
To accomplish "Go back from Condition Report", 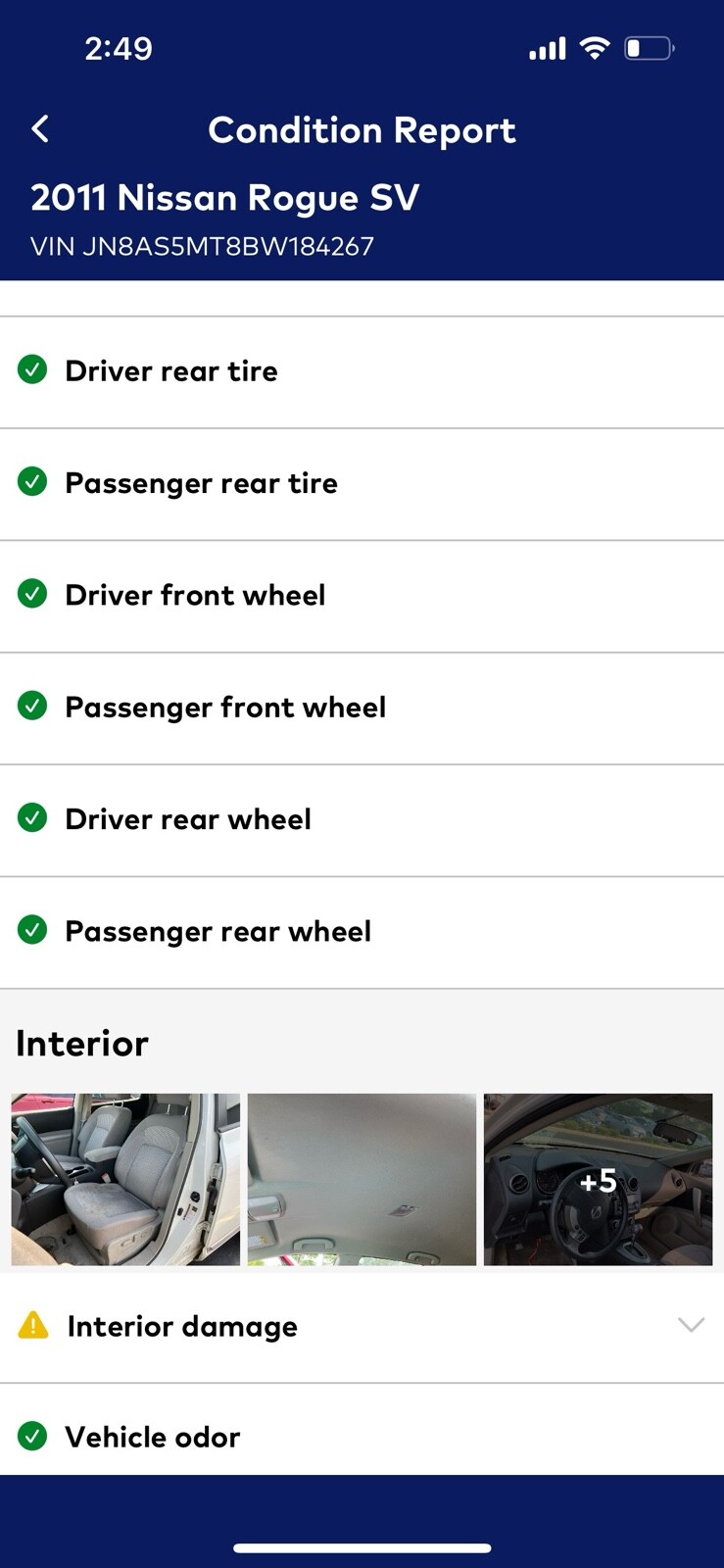I will click(40, 129).
